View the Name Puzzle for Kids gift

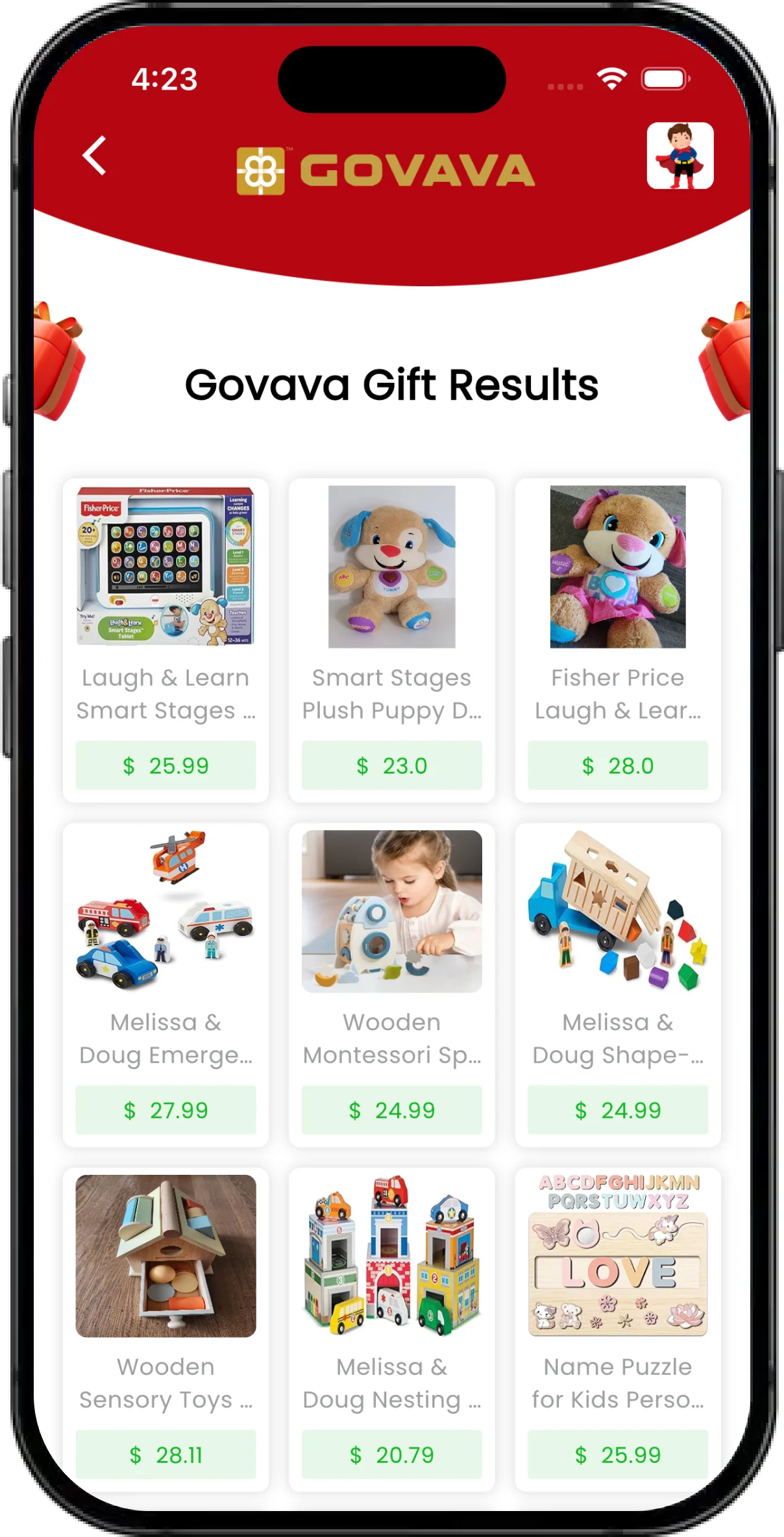(618, 1330)
